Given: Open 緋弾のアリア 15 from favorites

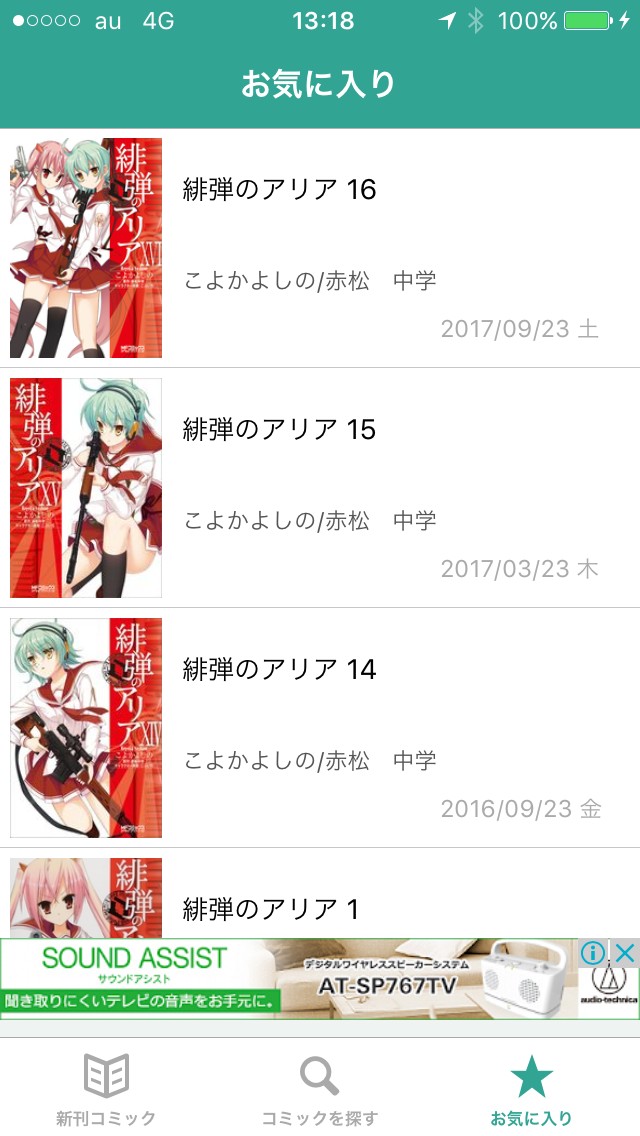Looking at the screenshot, I should coord(320,488).
